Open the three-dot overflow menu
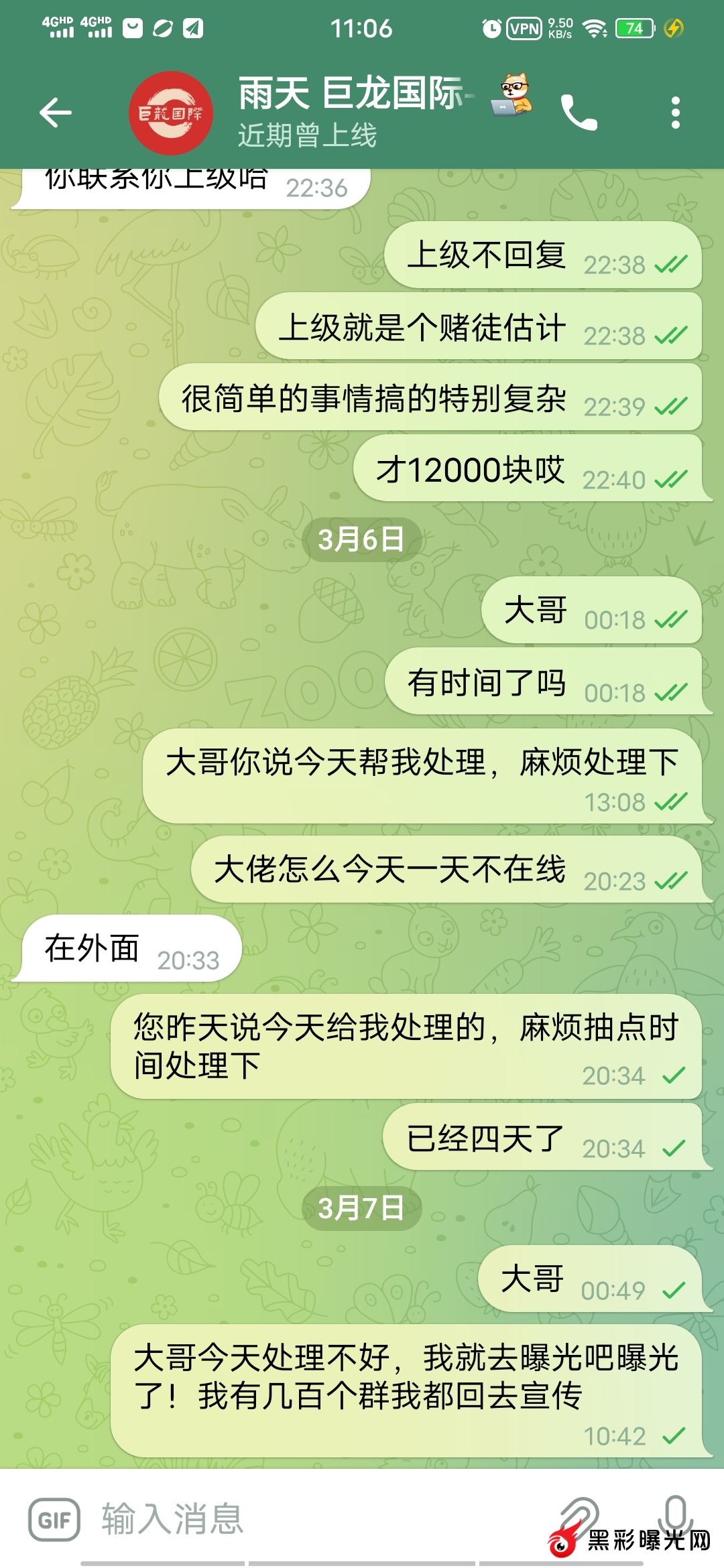This screenshot has width=724, height=1568. click(x=675, y=113)
